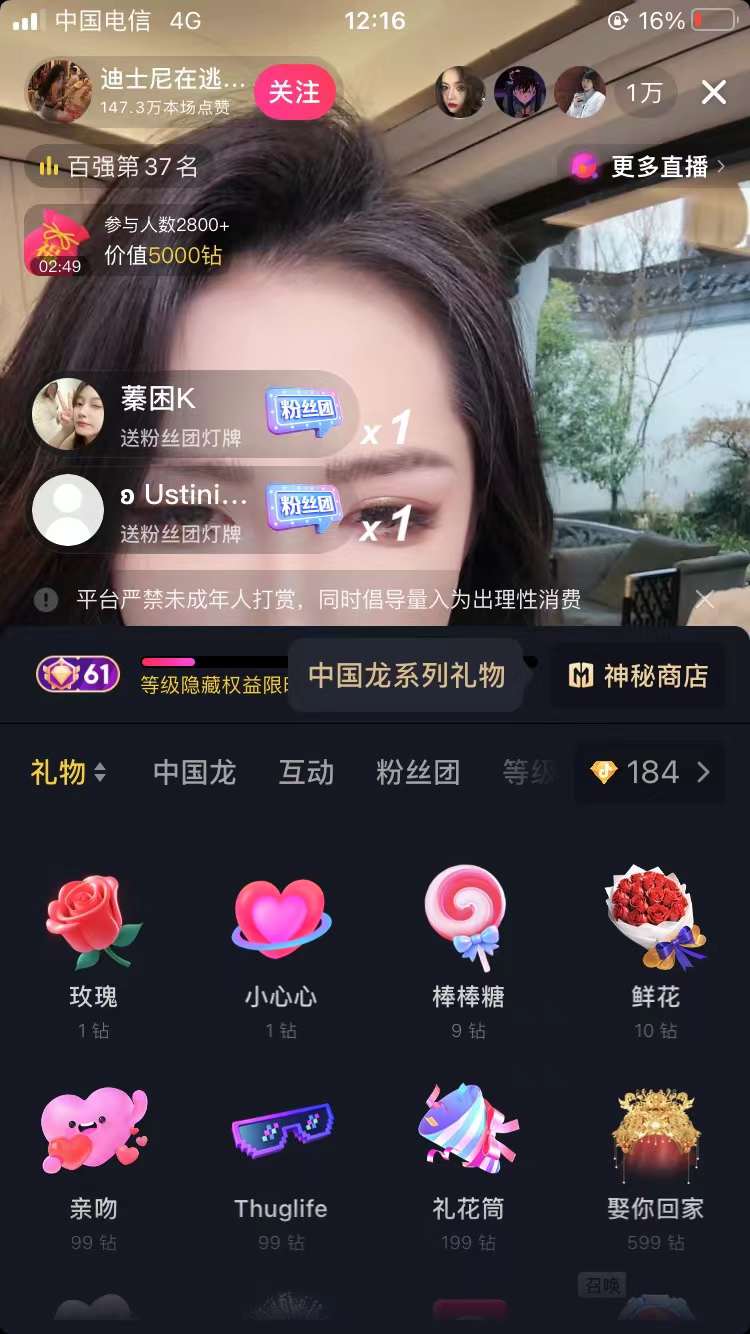Open the 1万 viewer list

pyautogui.click(x=644, y=93)
